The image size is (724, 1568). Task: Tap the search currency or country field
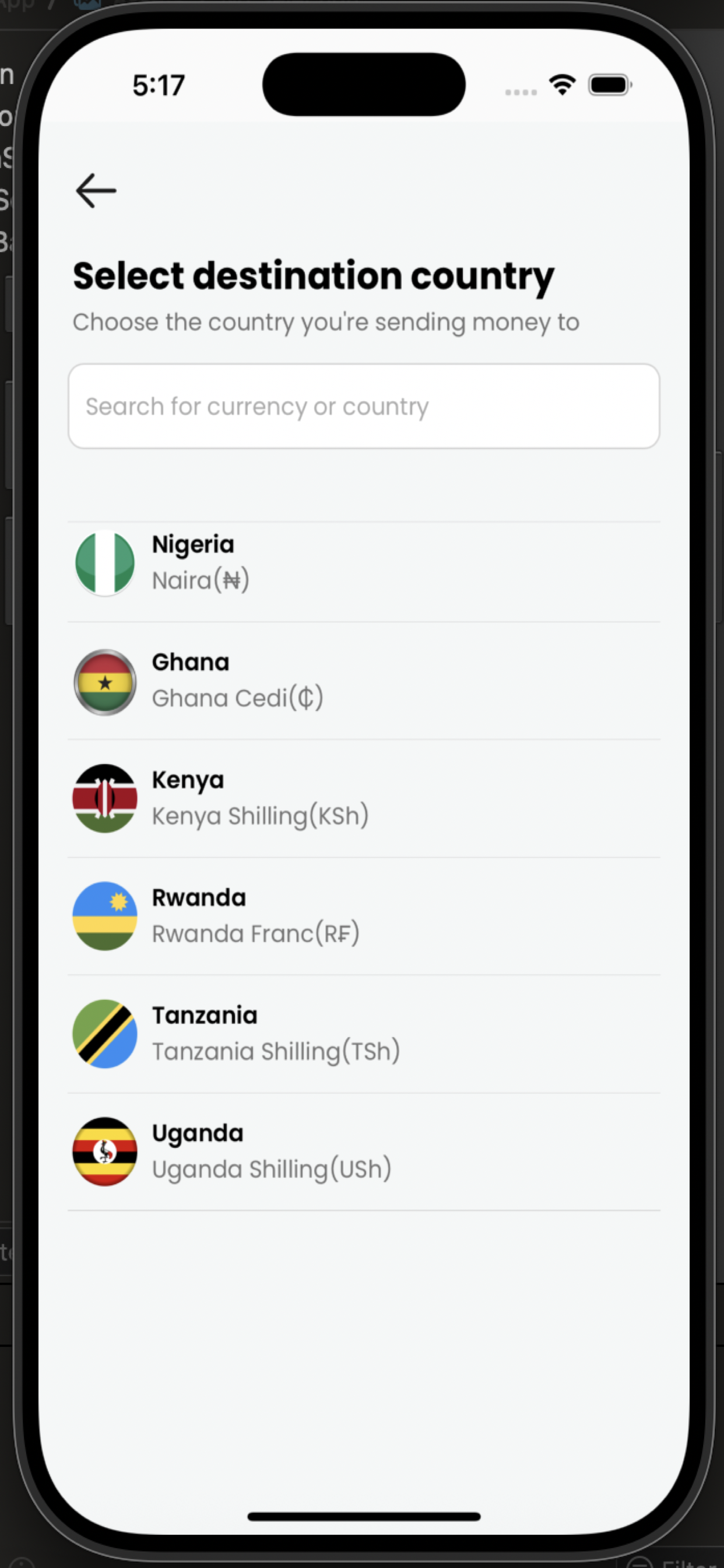(x=364, y=405)
